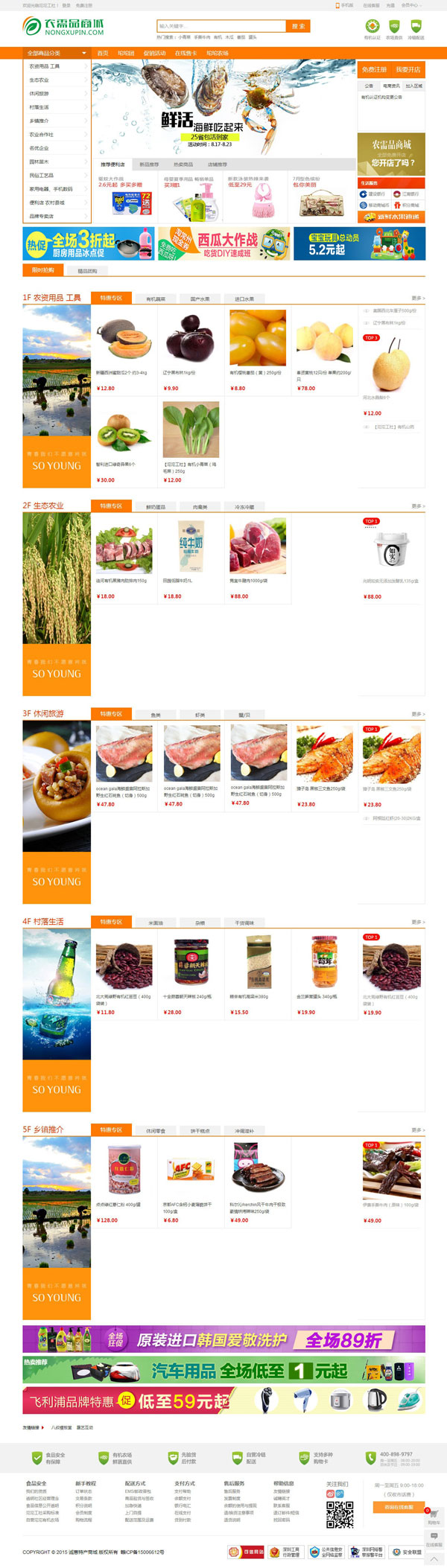Tap the orange 搜索 search button

click(x=298, y=26)
